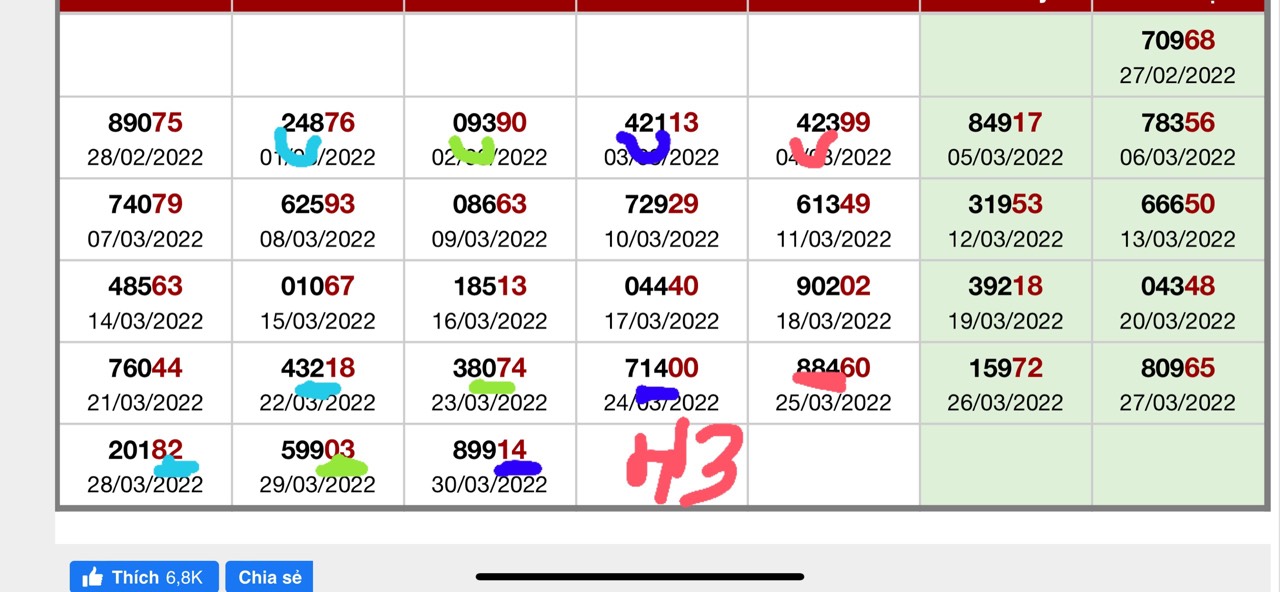
Task: Share the page via Chia sẻ
Action: (269, 577)
